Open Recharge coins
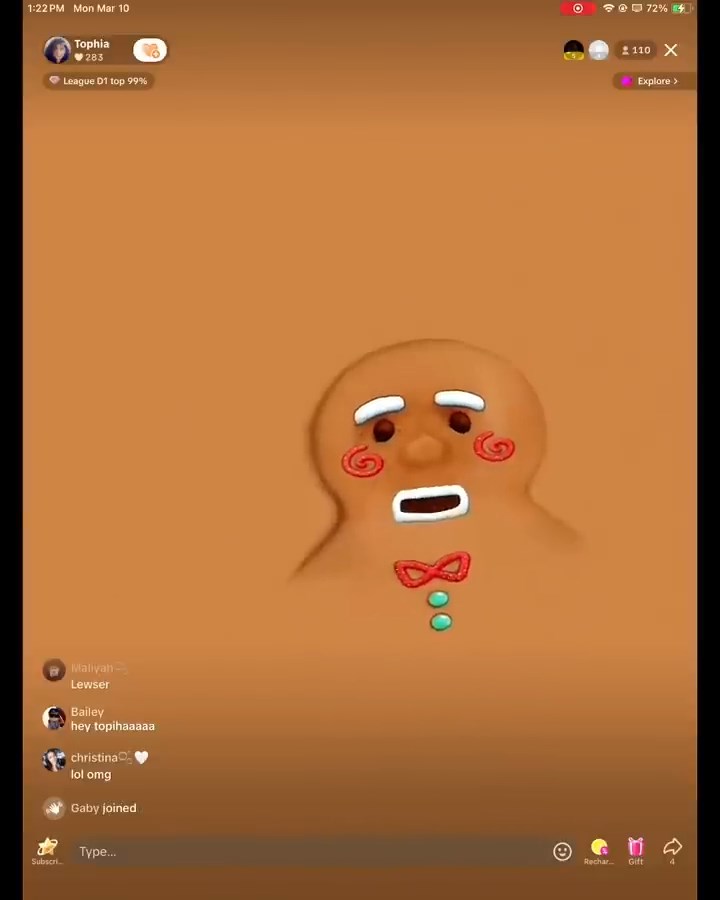Screen dimensions: 720x900 (599, 850)
